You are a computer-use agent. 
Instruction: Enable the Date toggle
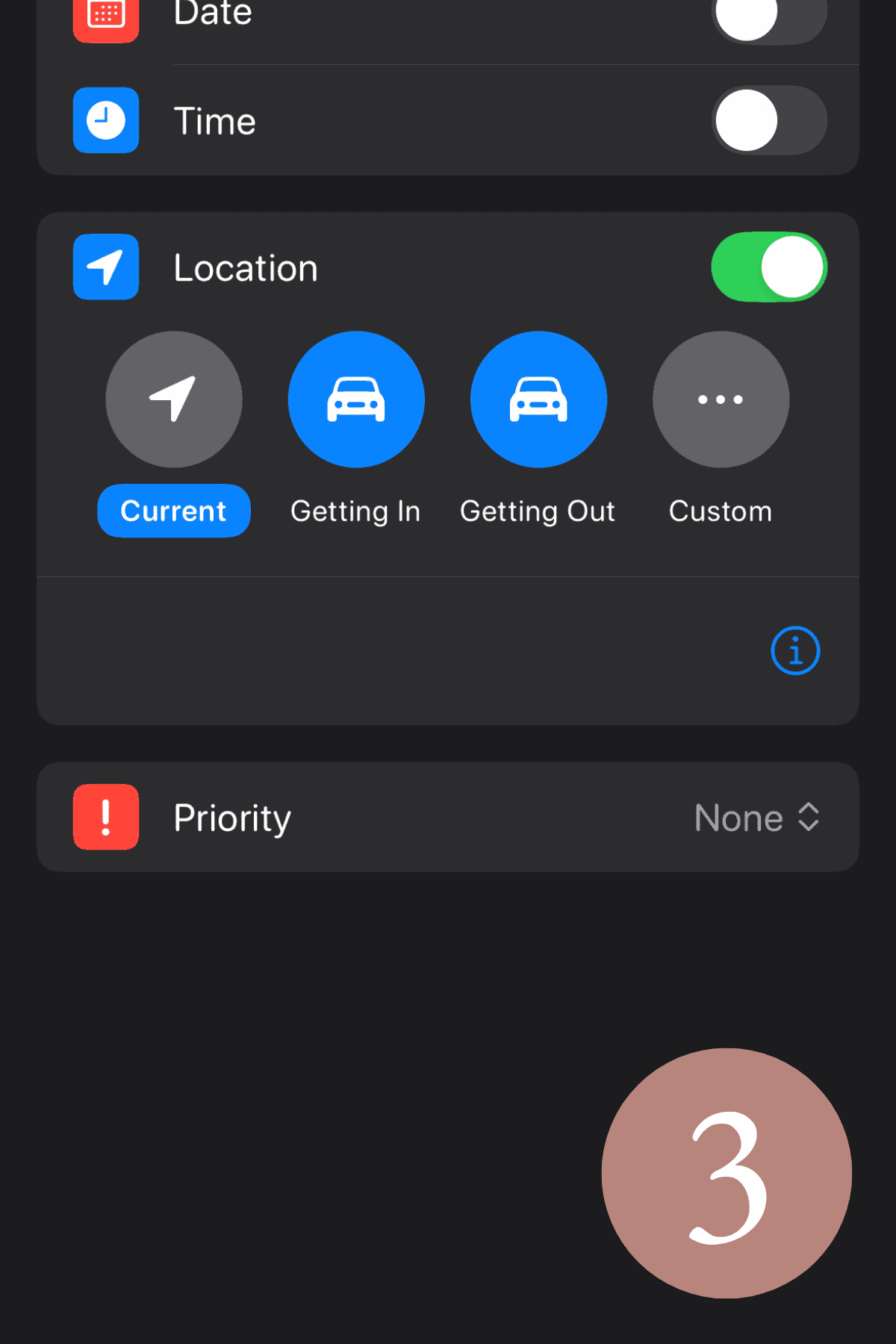tap(768, 16)
